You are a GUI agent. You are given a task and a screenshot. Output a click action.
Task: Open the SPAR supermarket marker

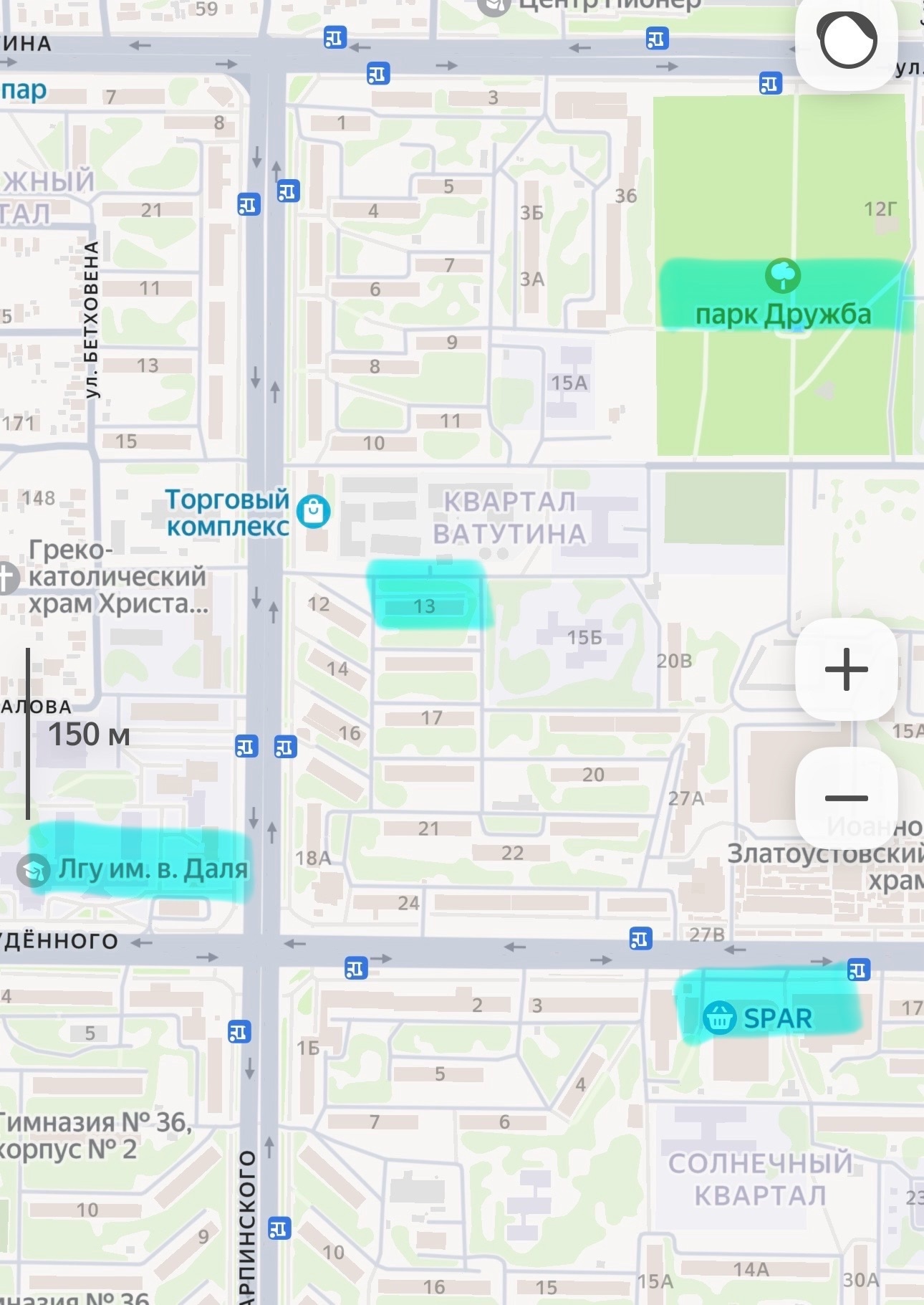tap(719, 1018)
